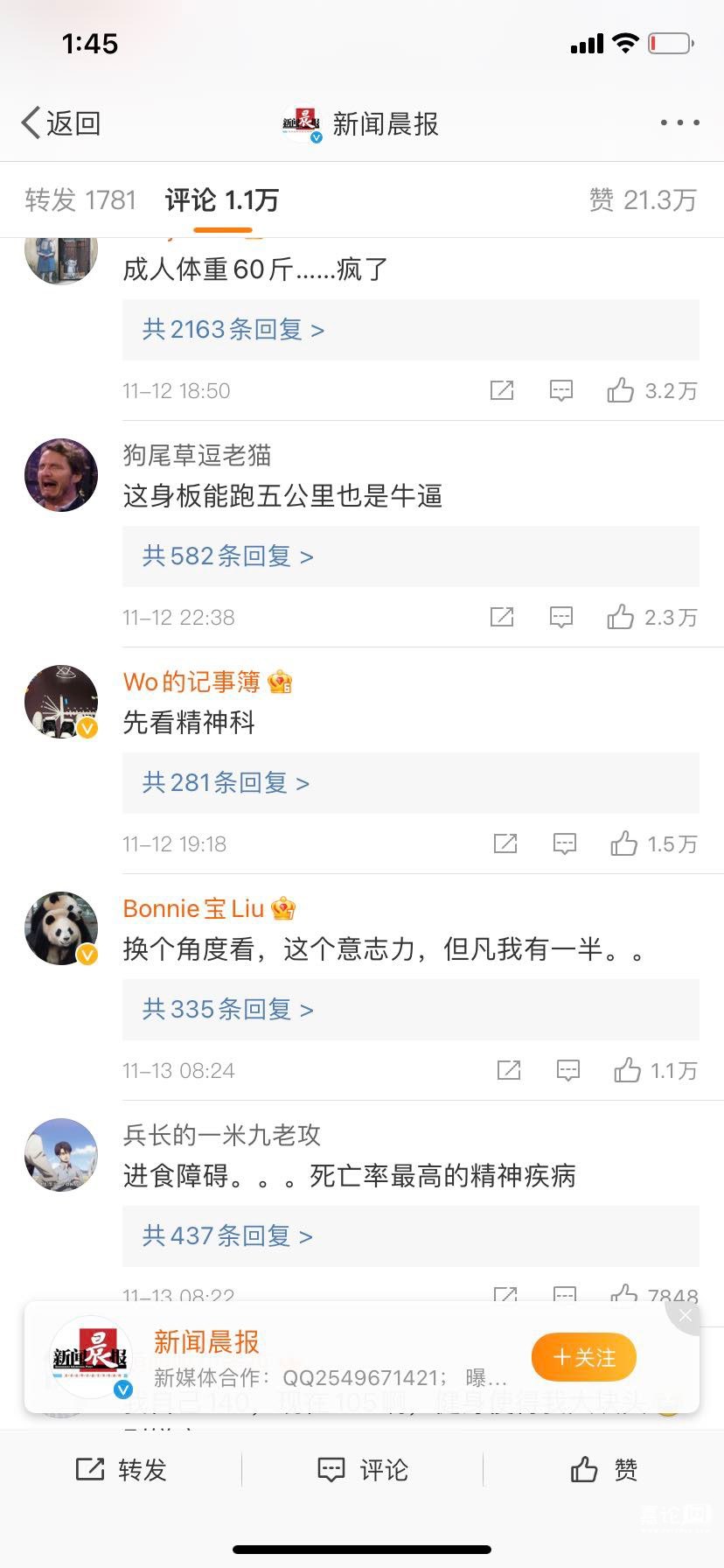724x1568 pixels.
Task: Dismiss the 新闻晨报 follow banner
Action: [x=686, y=1316]
